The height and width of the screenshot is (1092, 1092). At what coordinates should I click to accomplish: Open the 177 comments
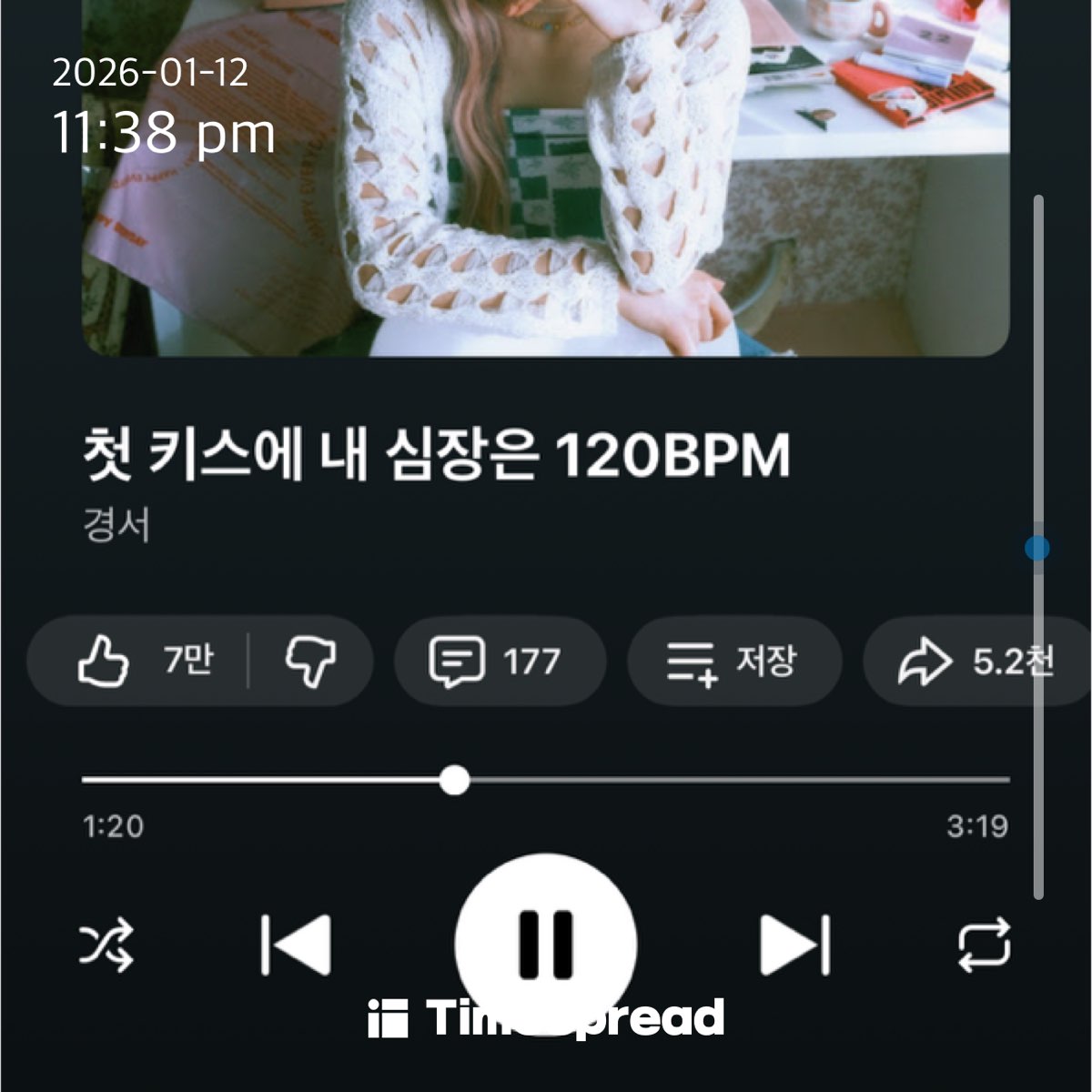point(499,661)
